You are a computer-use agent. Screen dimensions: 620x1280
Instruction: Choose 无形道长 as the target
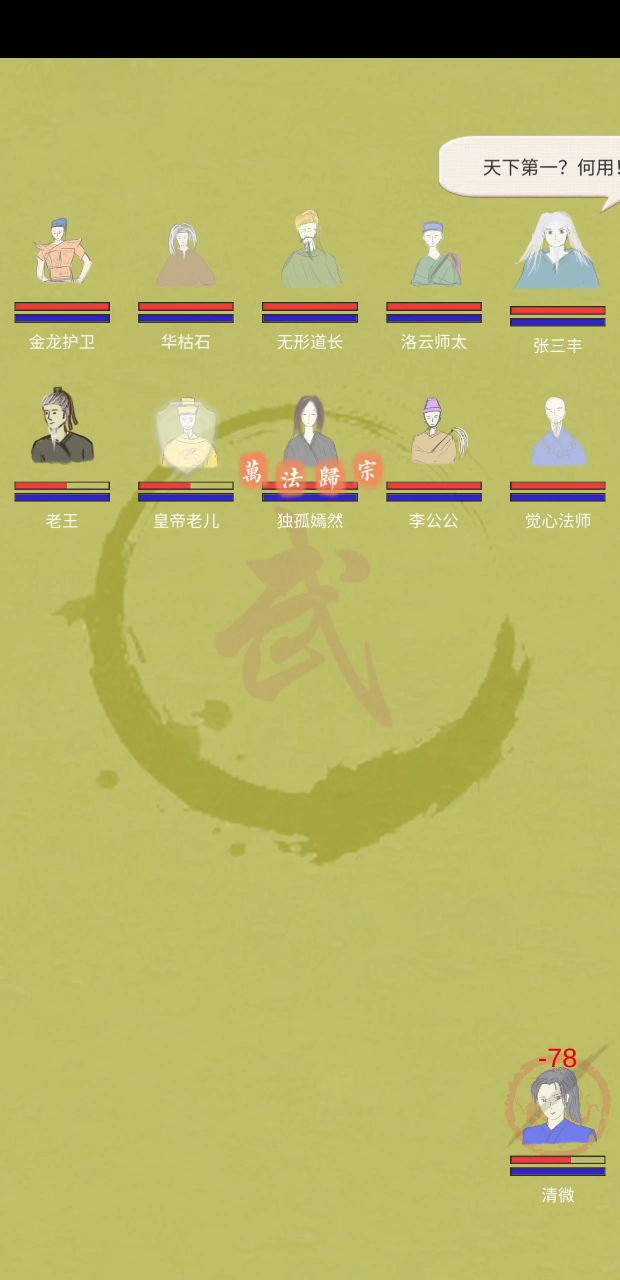(310, 251)
